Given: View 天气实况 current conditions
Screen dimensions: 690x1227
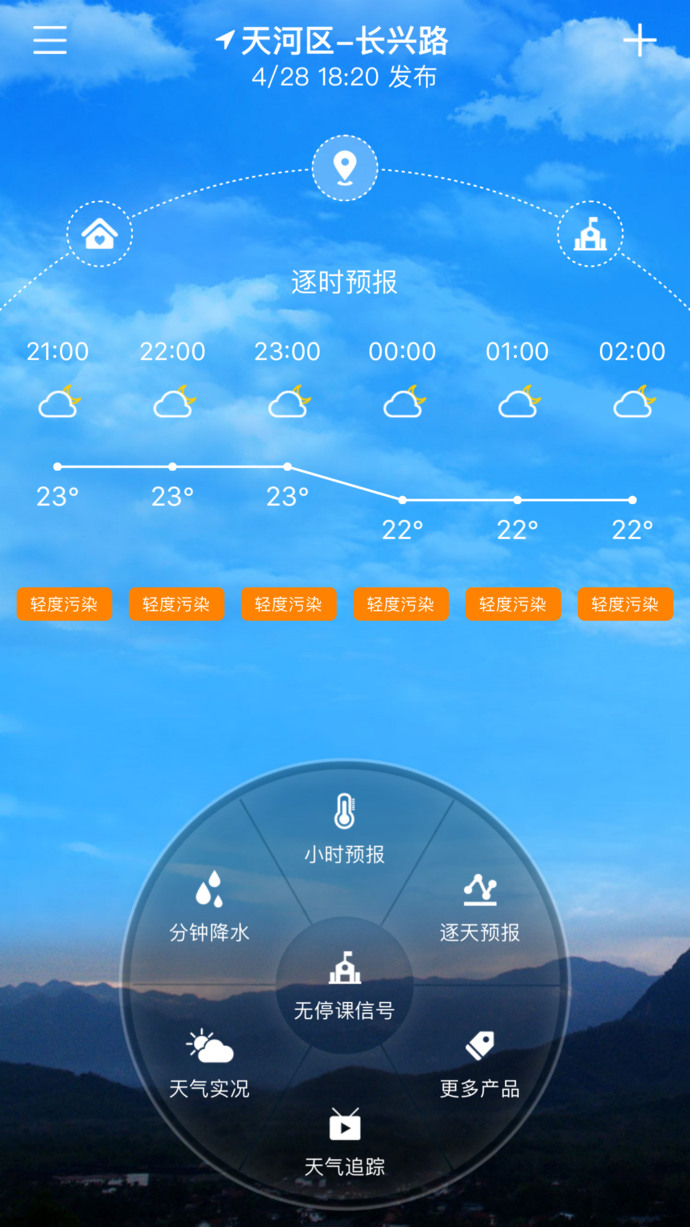Looking at the screenshot, I should click(x=209, y=1064).
